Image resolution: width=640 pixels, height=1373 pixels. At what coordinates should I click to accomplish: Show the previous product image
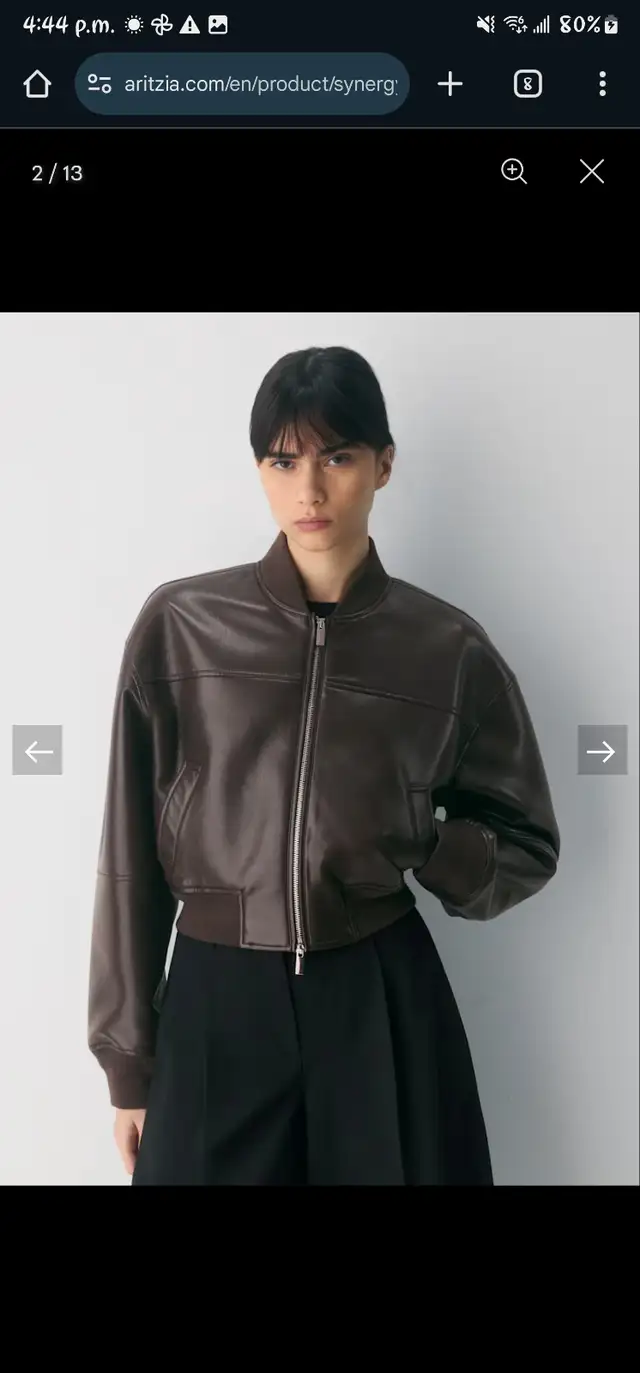38,750
